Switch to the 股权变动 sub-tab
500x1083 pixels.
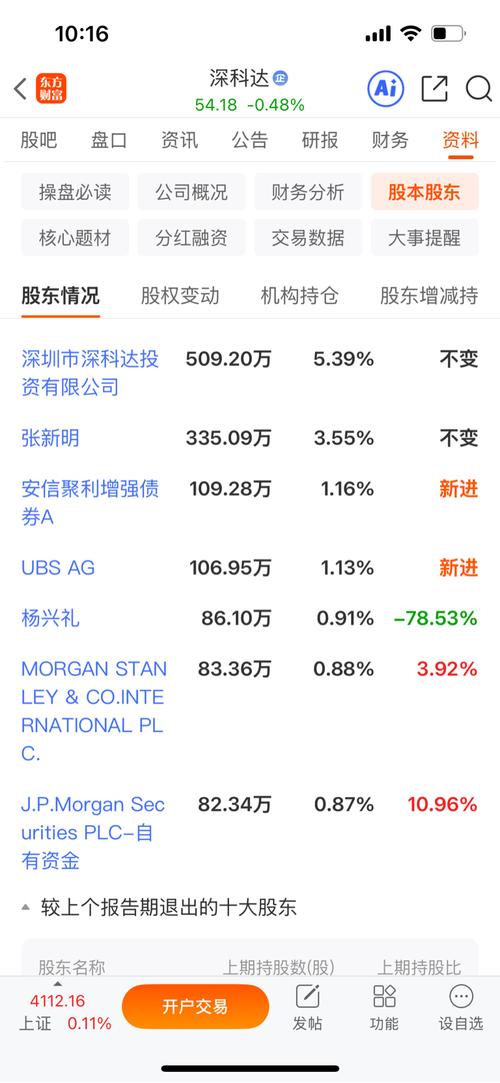[x=180, y=296]
